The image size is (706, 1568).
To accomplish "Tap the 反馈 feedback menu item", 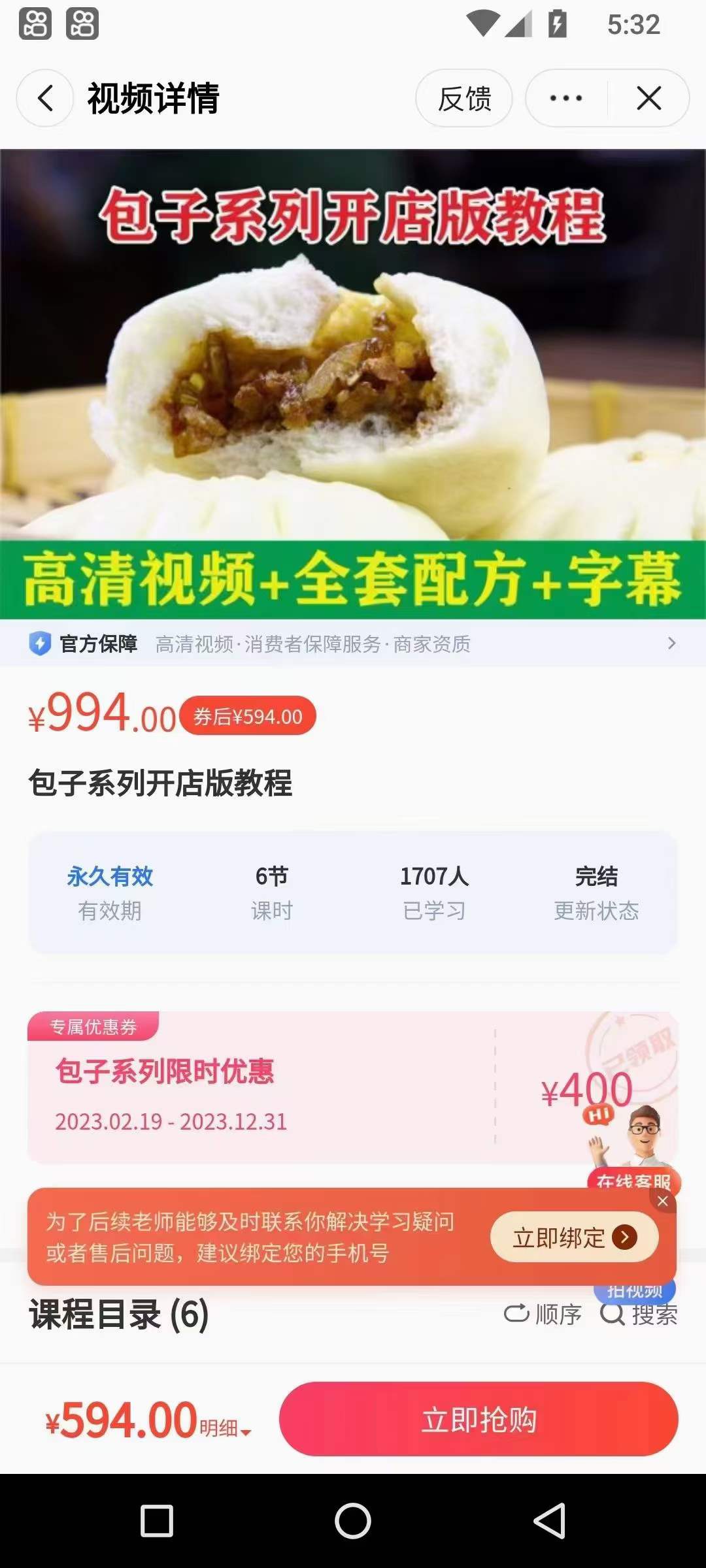I will tap(463, 98).
